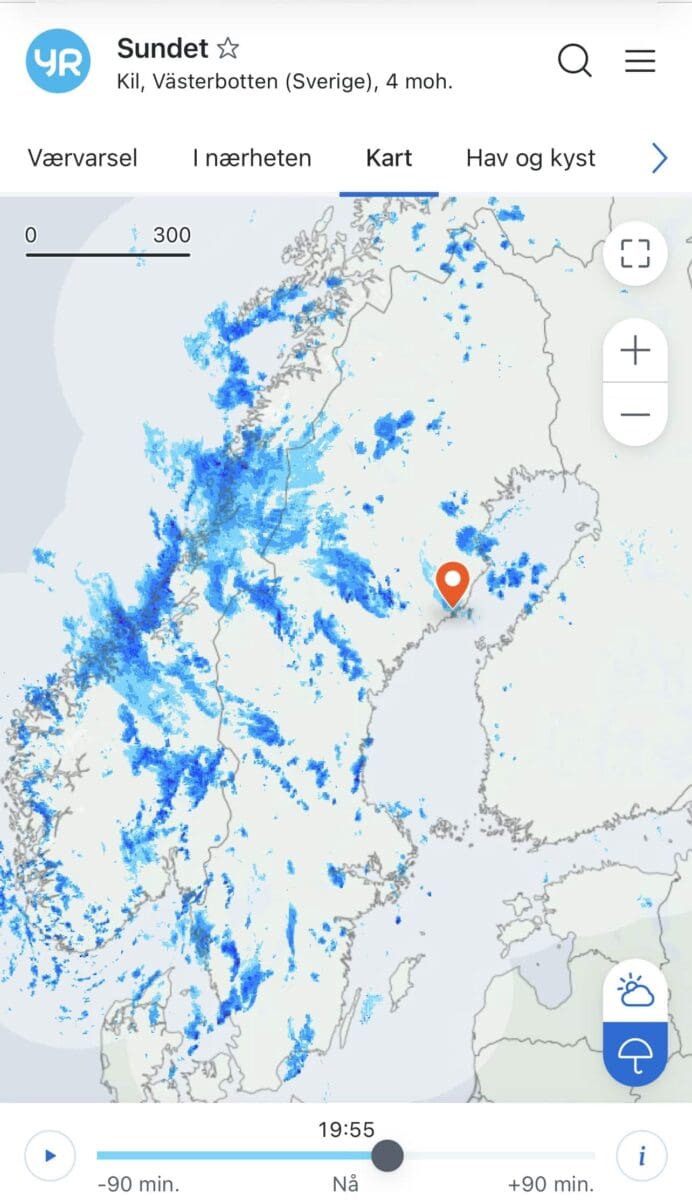Play the radar animation

click(x=50, y=1156)
